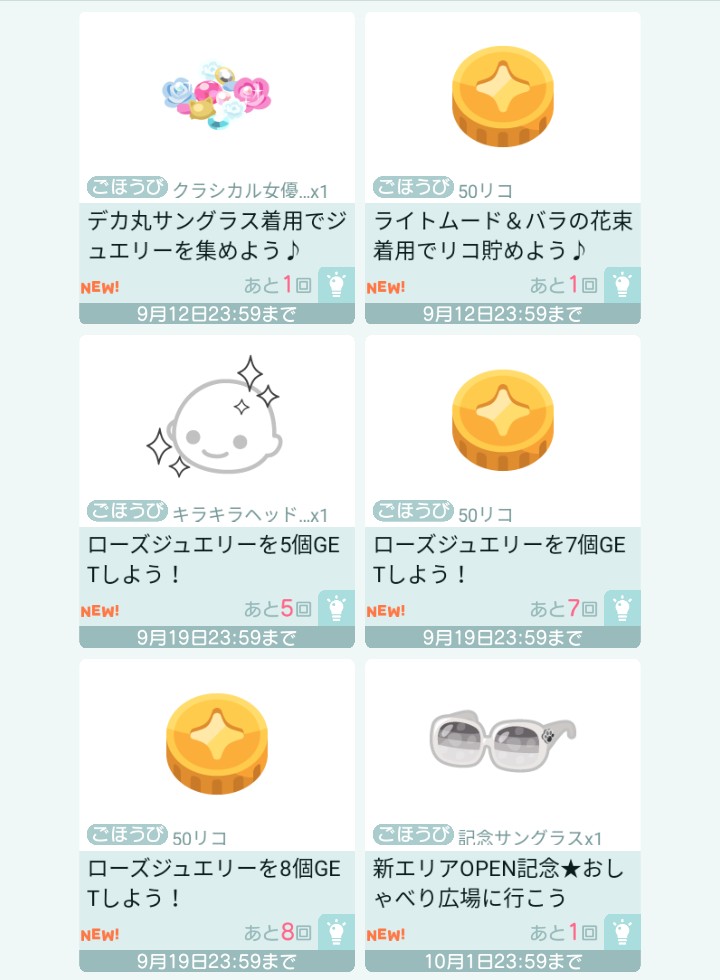The image size is (720, 980).
Task: View the hint bulb on ローズジュエリー8個 mission
Action: pyautogui.click(x=336, y=932)
